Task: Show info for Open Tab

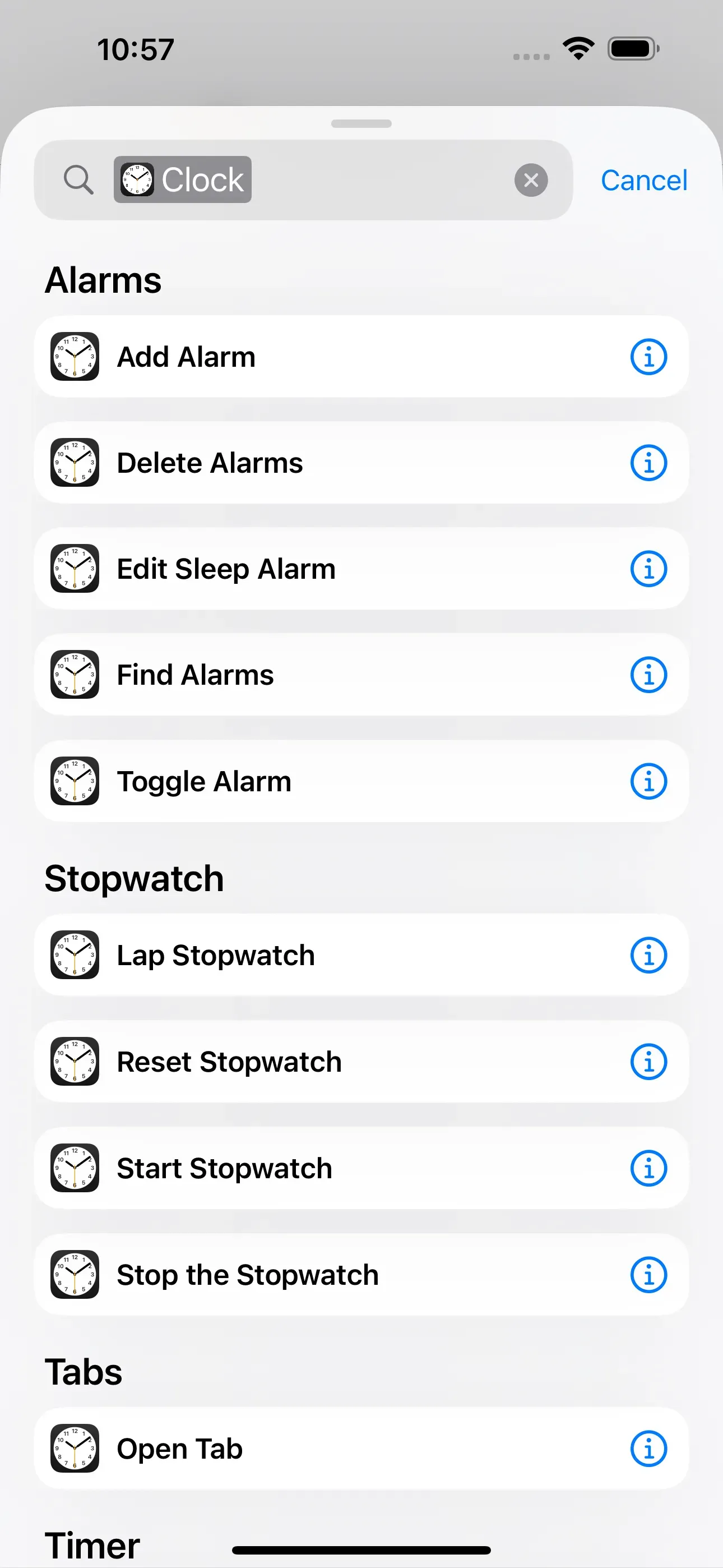Action: [648, 1449]
